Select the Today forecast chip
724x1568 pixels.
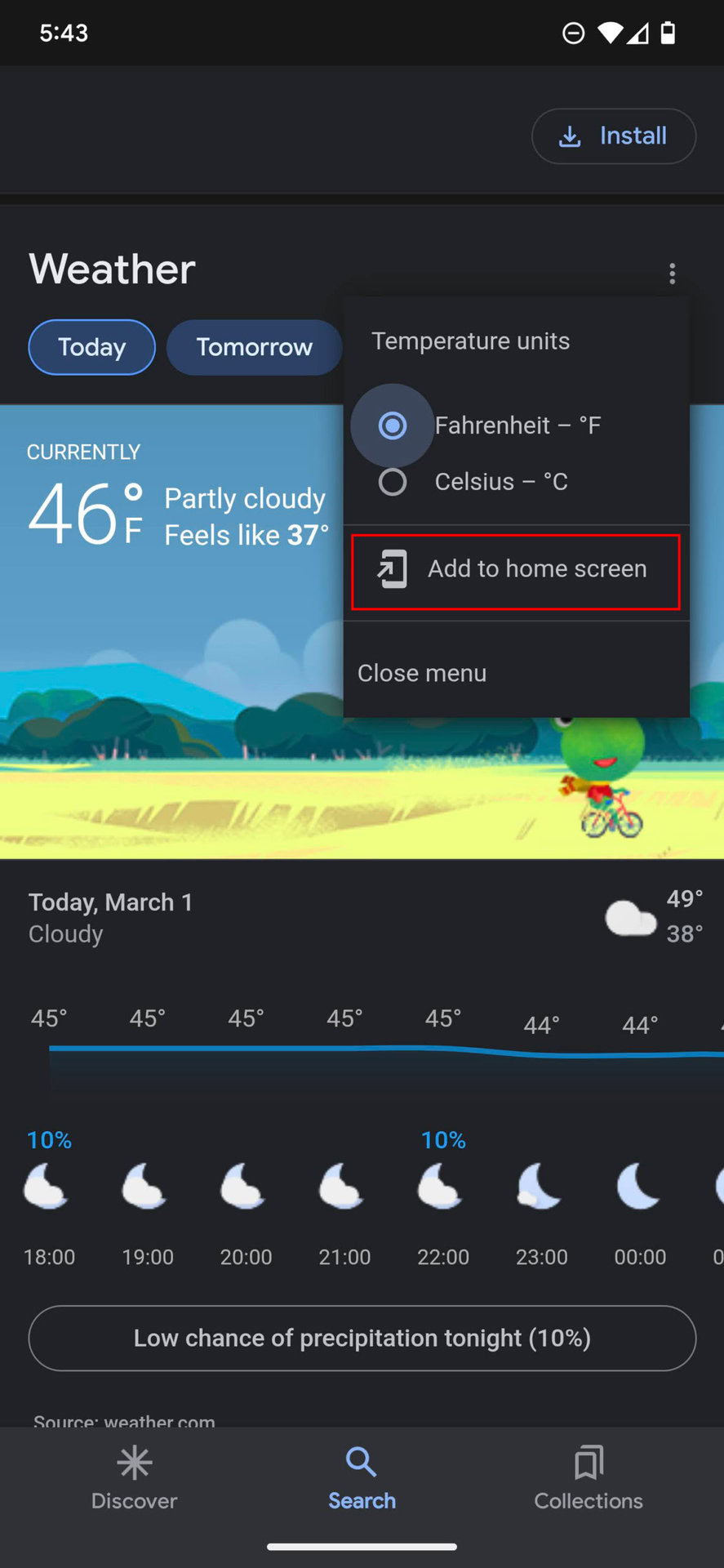[x=91, y=347]
